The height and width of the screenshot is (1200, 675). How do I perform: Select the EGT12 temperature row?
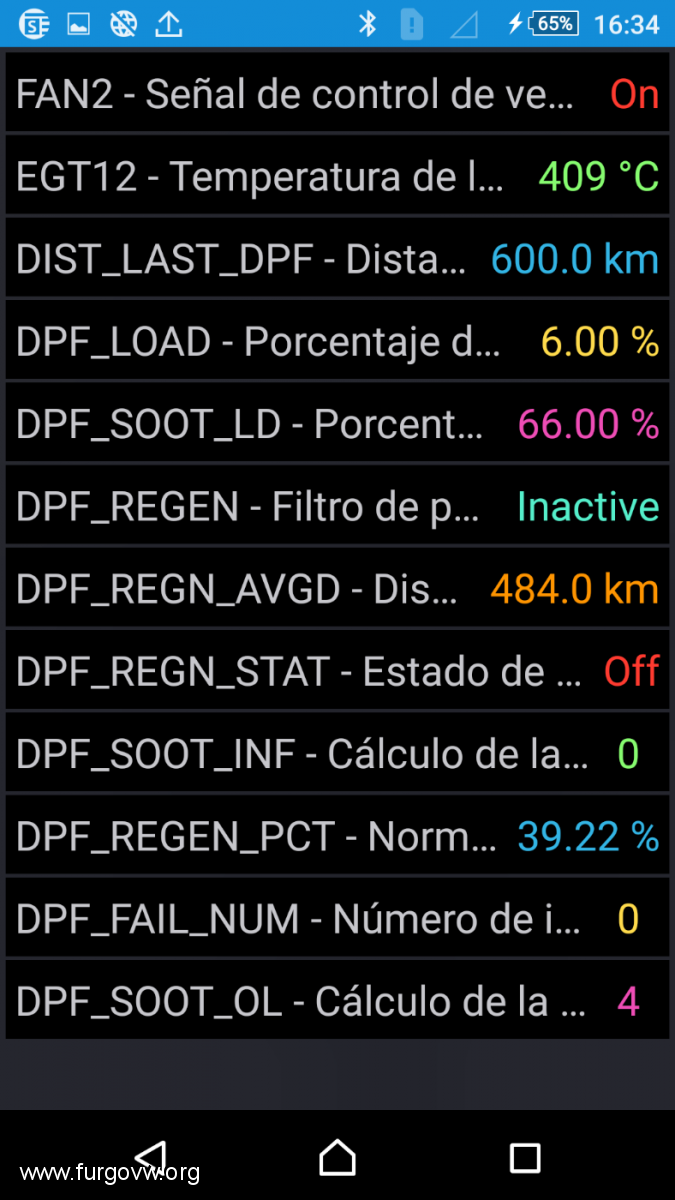337,176
